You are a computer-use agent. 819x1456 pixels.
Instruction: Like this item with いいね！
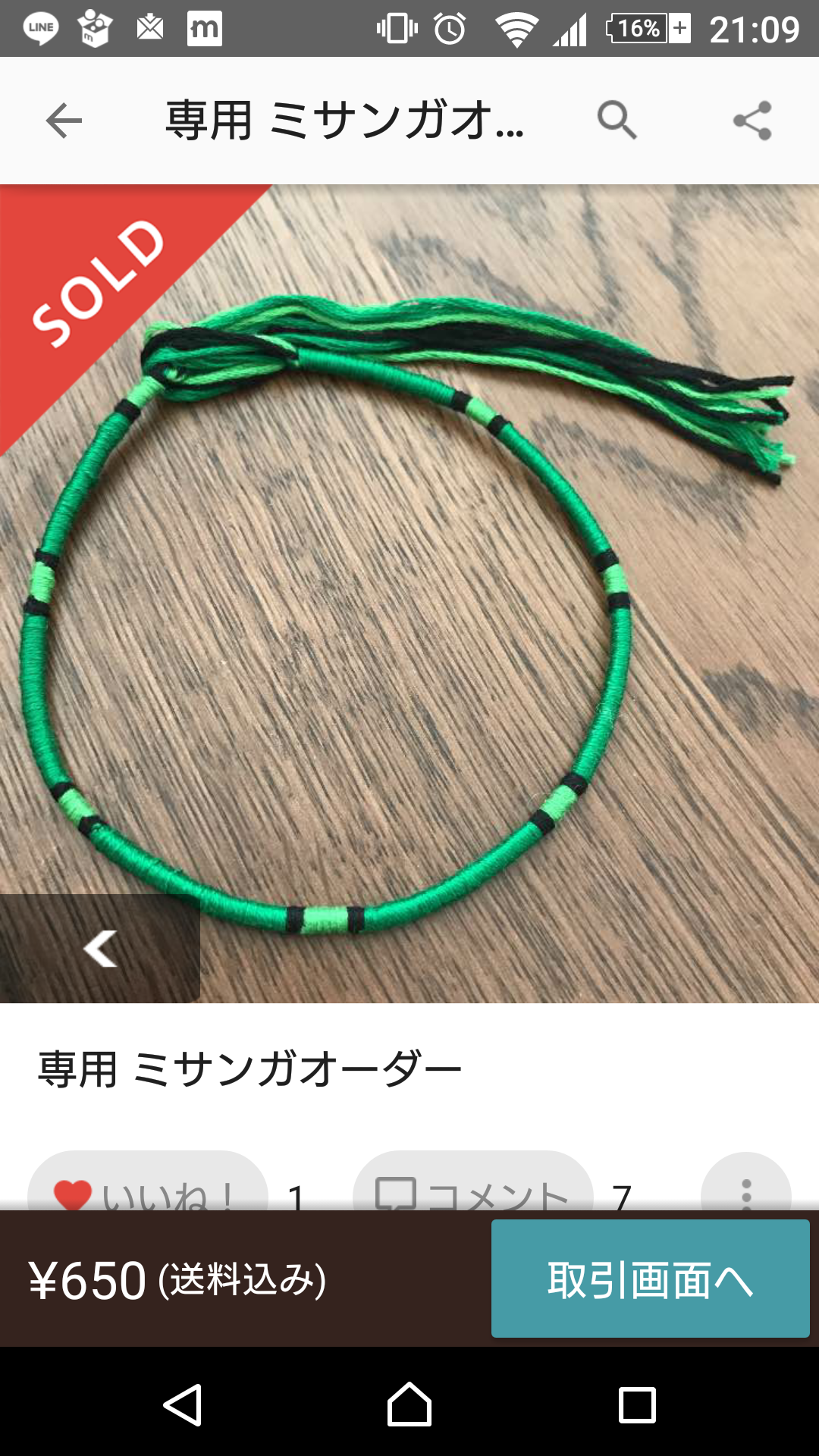[148, 1184]
